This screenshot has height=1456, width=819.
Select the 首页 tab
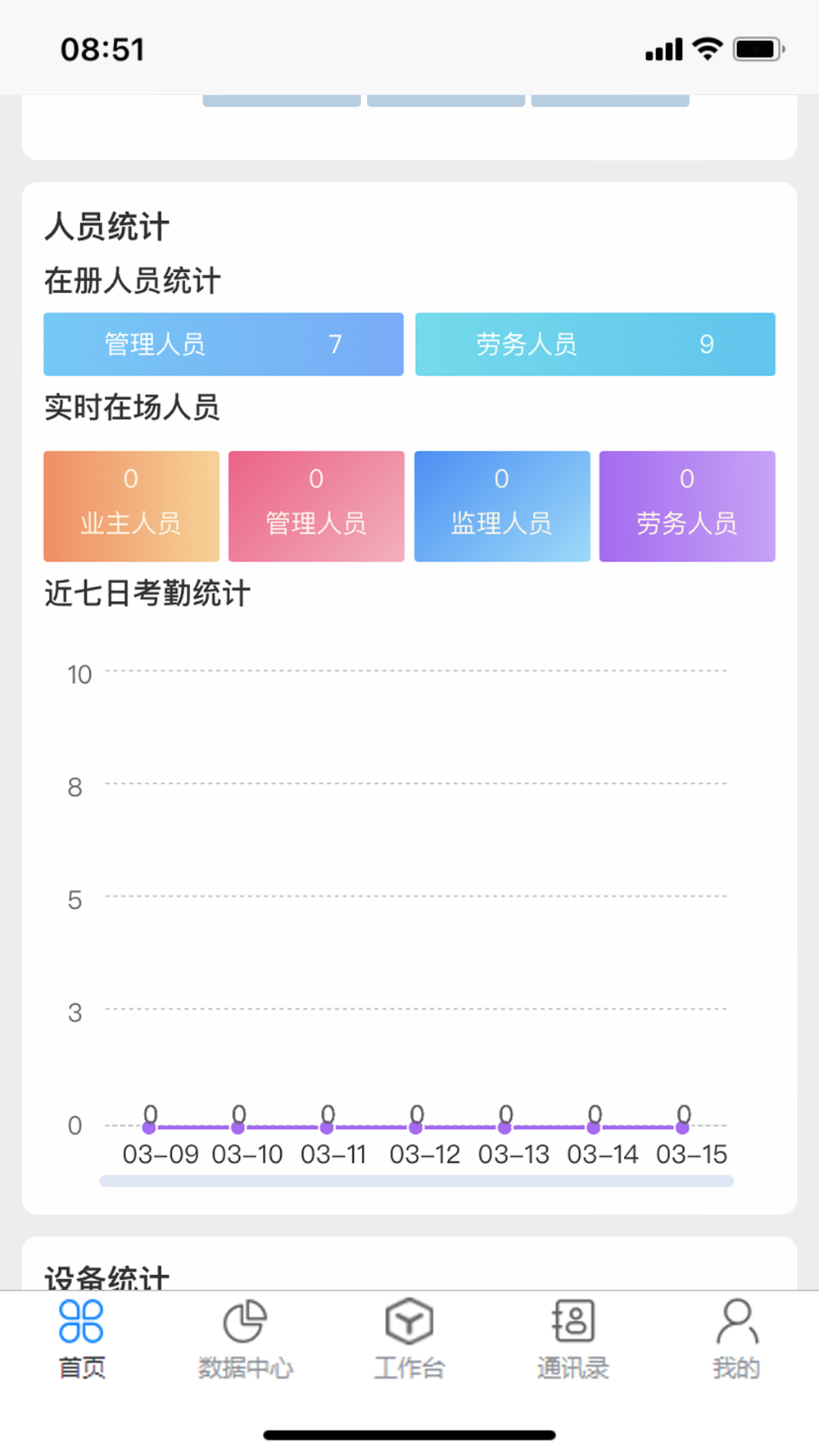81,1338
